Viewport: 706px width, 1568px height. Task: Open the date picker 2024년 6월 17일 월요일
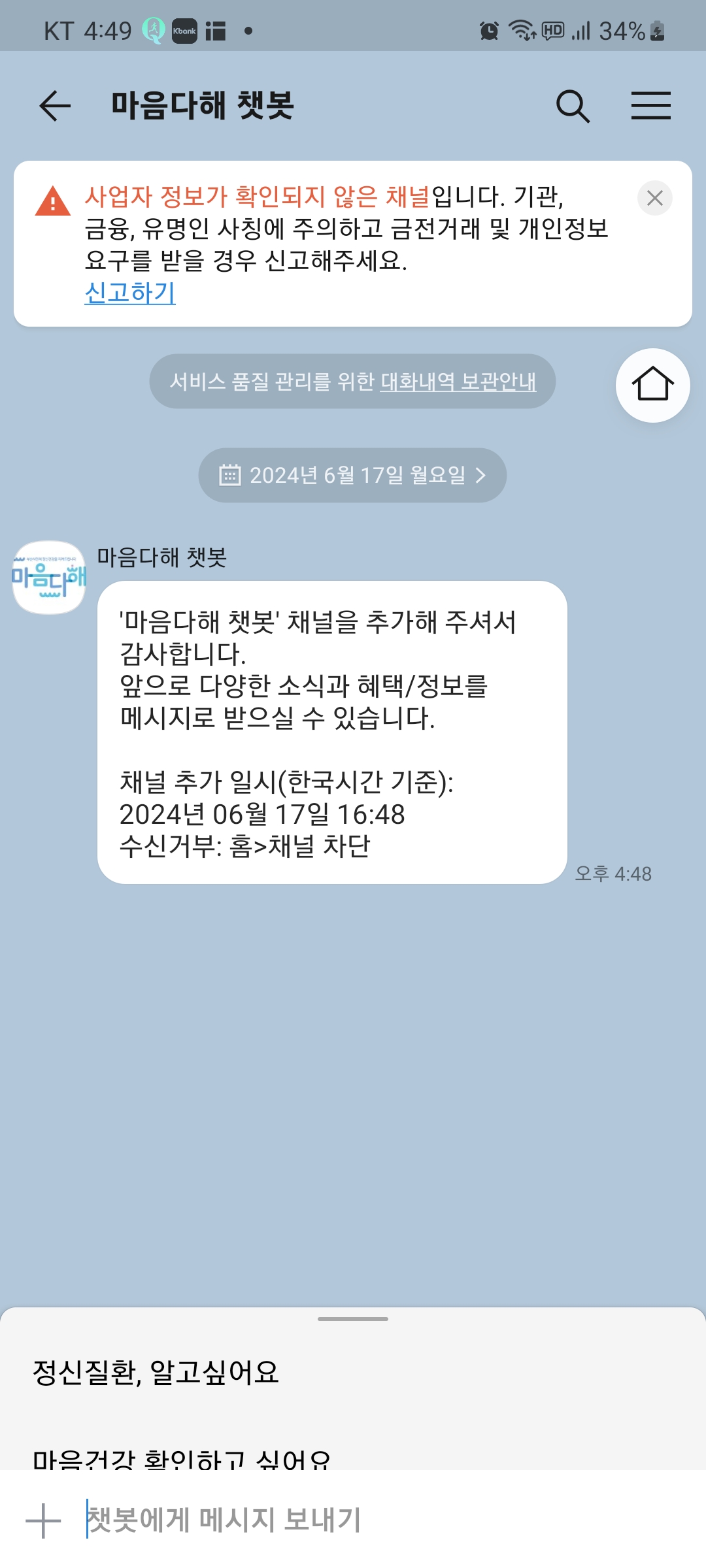352,475
